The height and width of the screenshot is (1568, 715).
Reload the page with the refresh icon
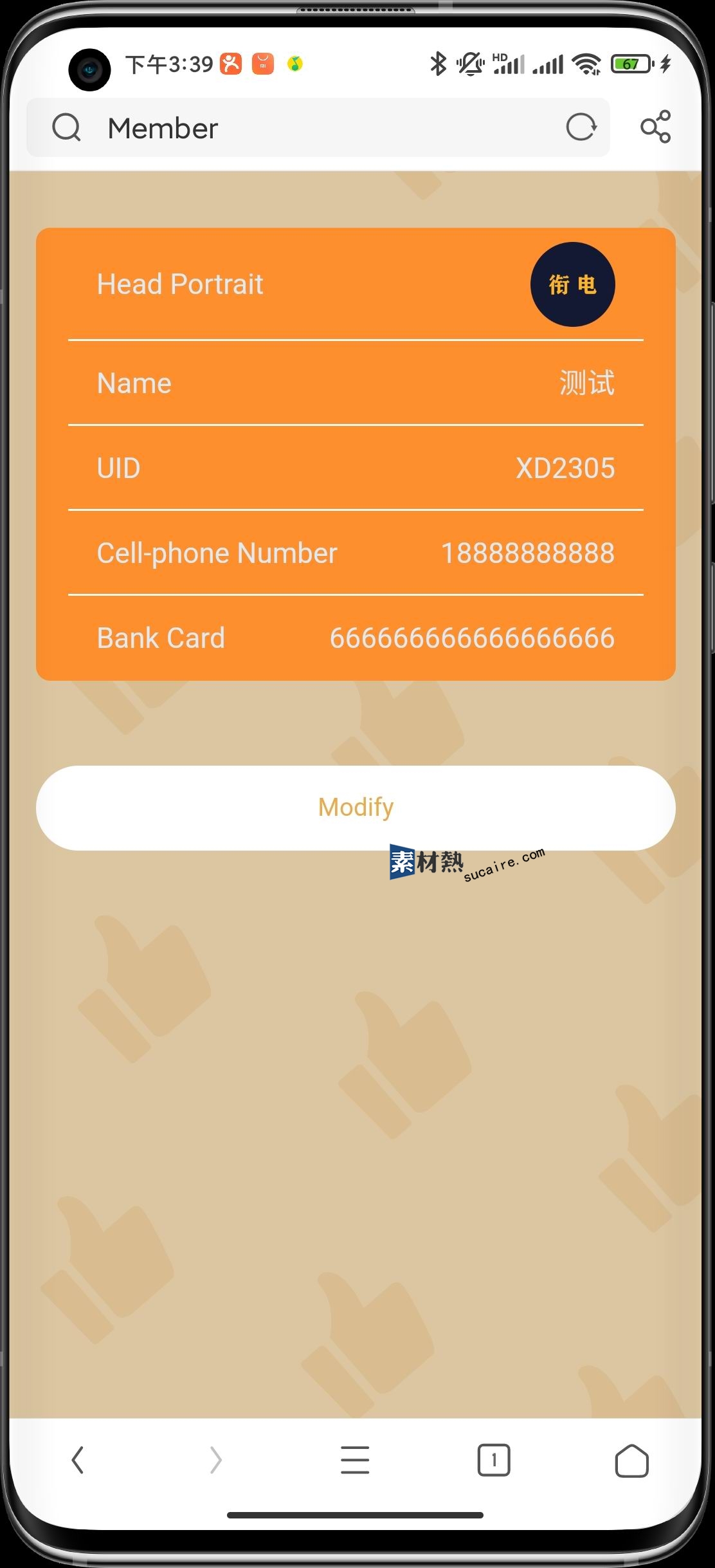click(x=581, y=127)
